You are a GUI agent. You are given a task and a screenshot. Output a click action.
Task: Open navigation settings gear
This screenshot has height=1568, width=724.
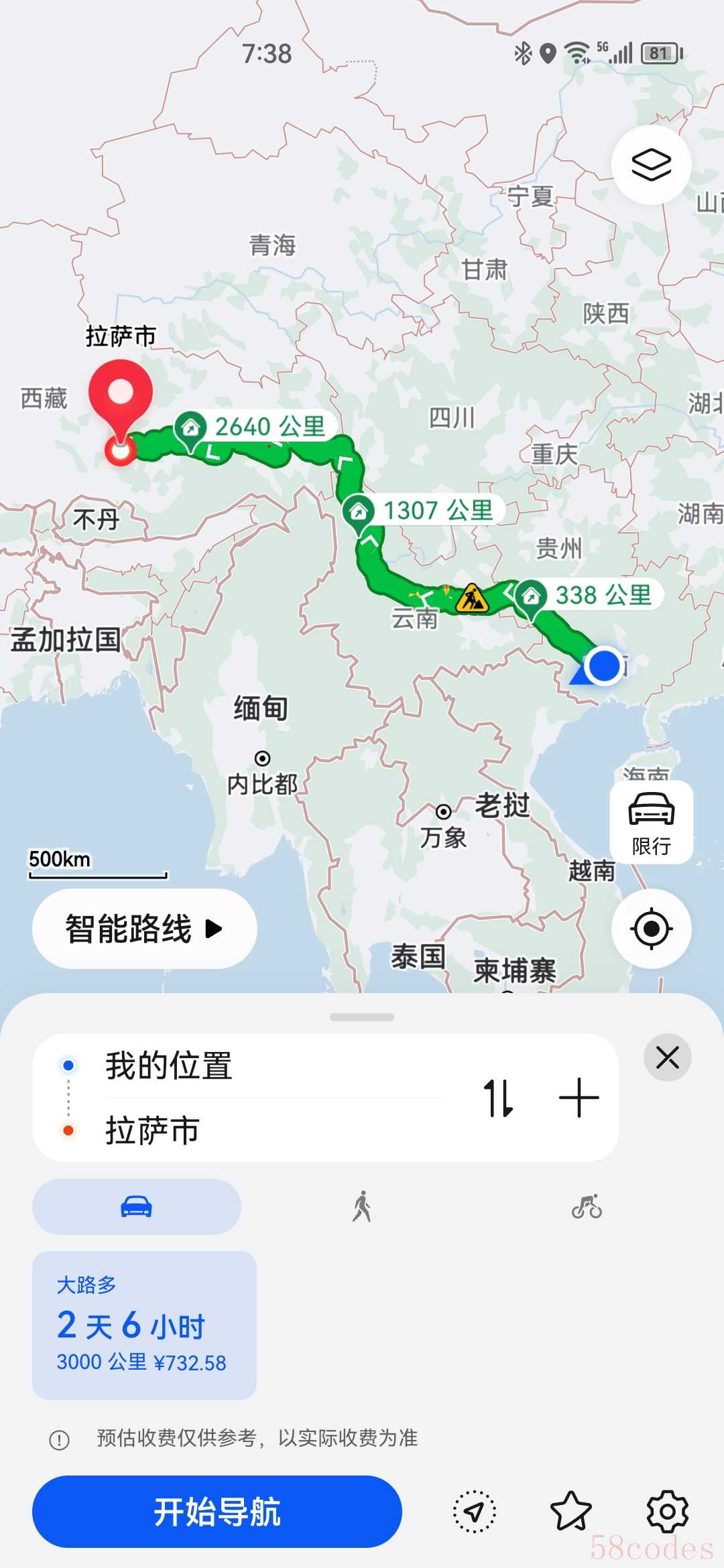(x=667, y=1512)
